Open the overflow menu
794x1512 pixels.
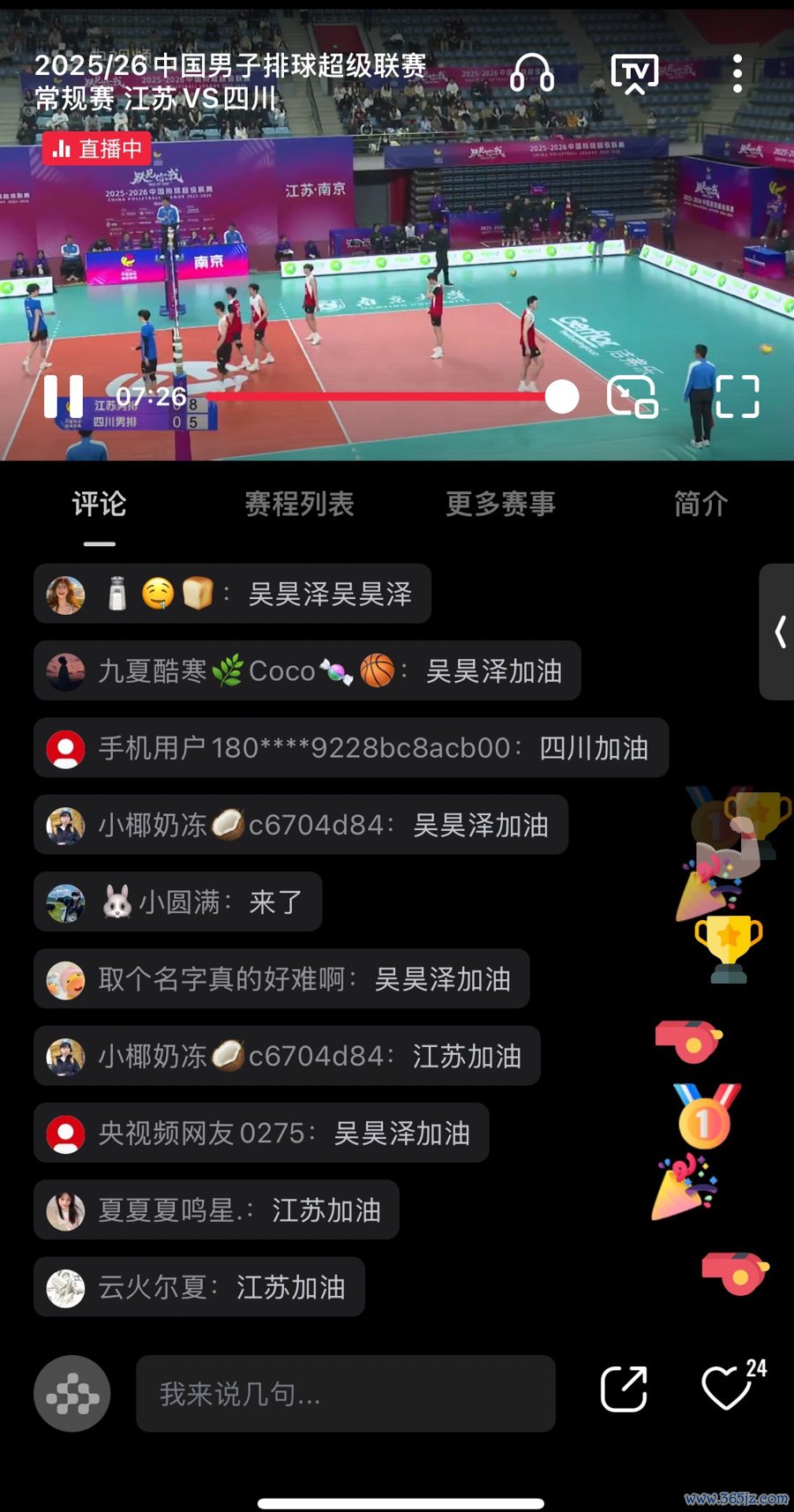738,73
